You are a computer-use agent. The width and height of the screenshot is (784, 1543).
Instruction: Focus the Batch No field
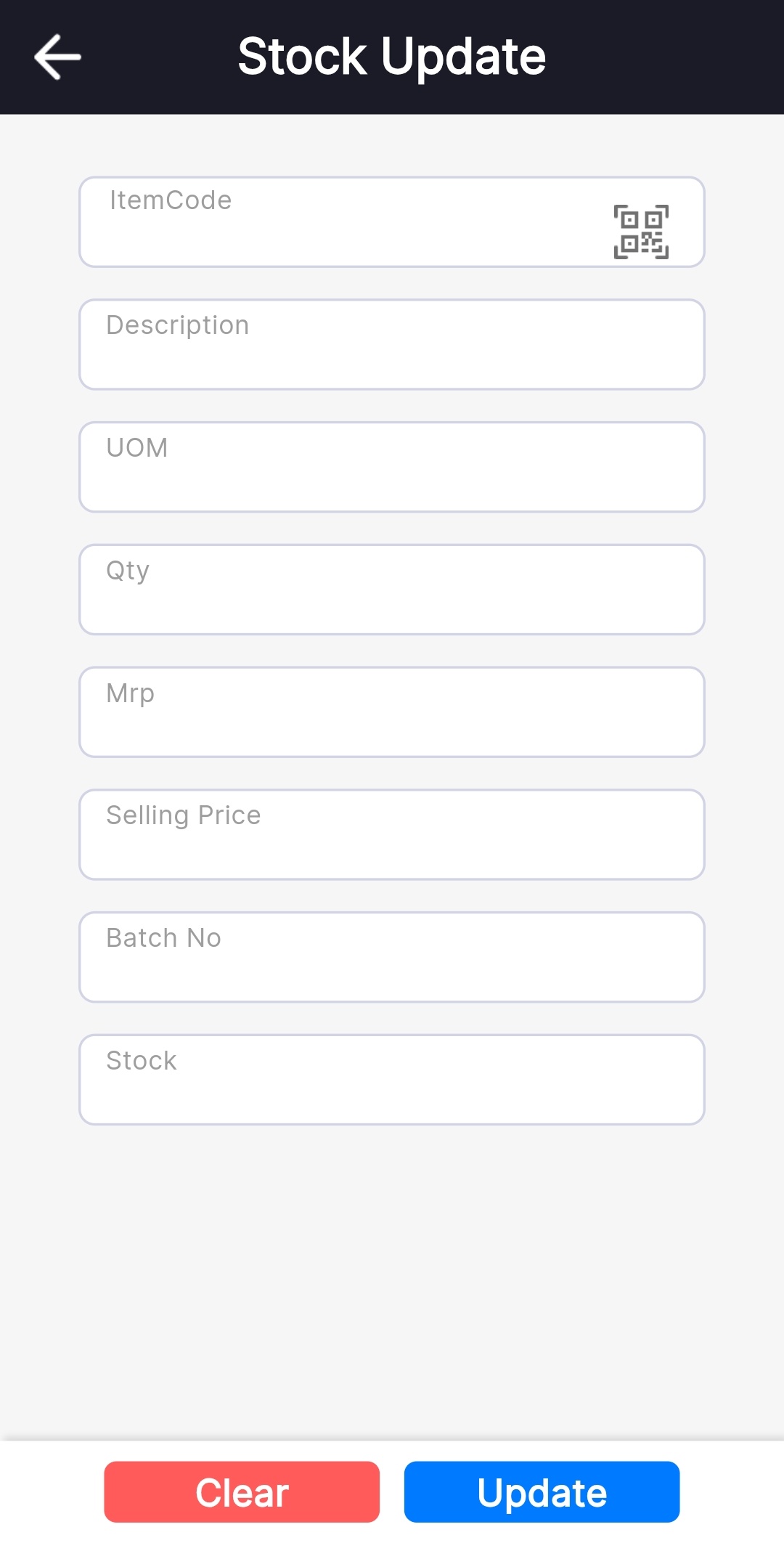point(392,957)
